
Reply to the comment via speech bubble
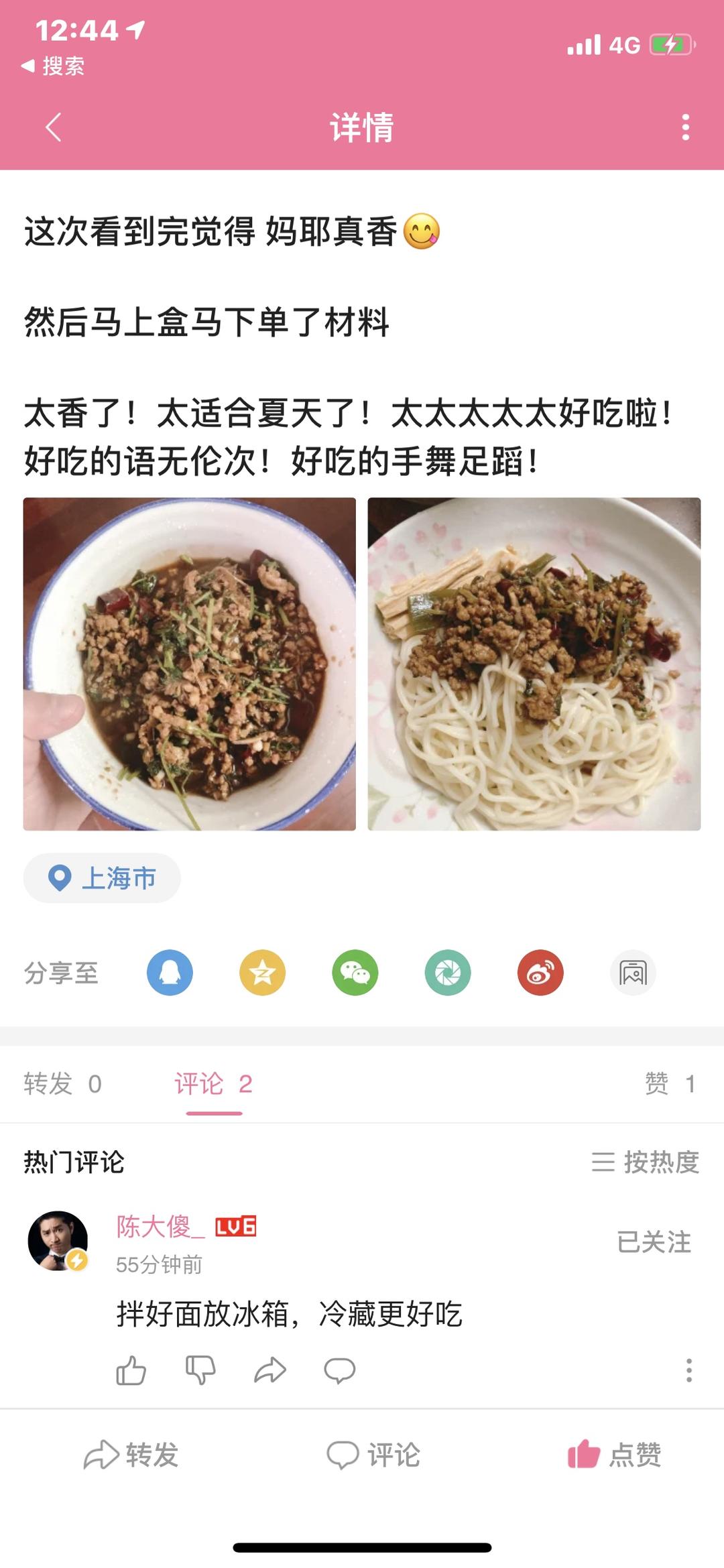point(340,1370)
